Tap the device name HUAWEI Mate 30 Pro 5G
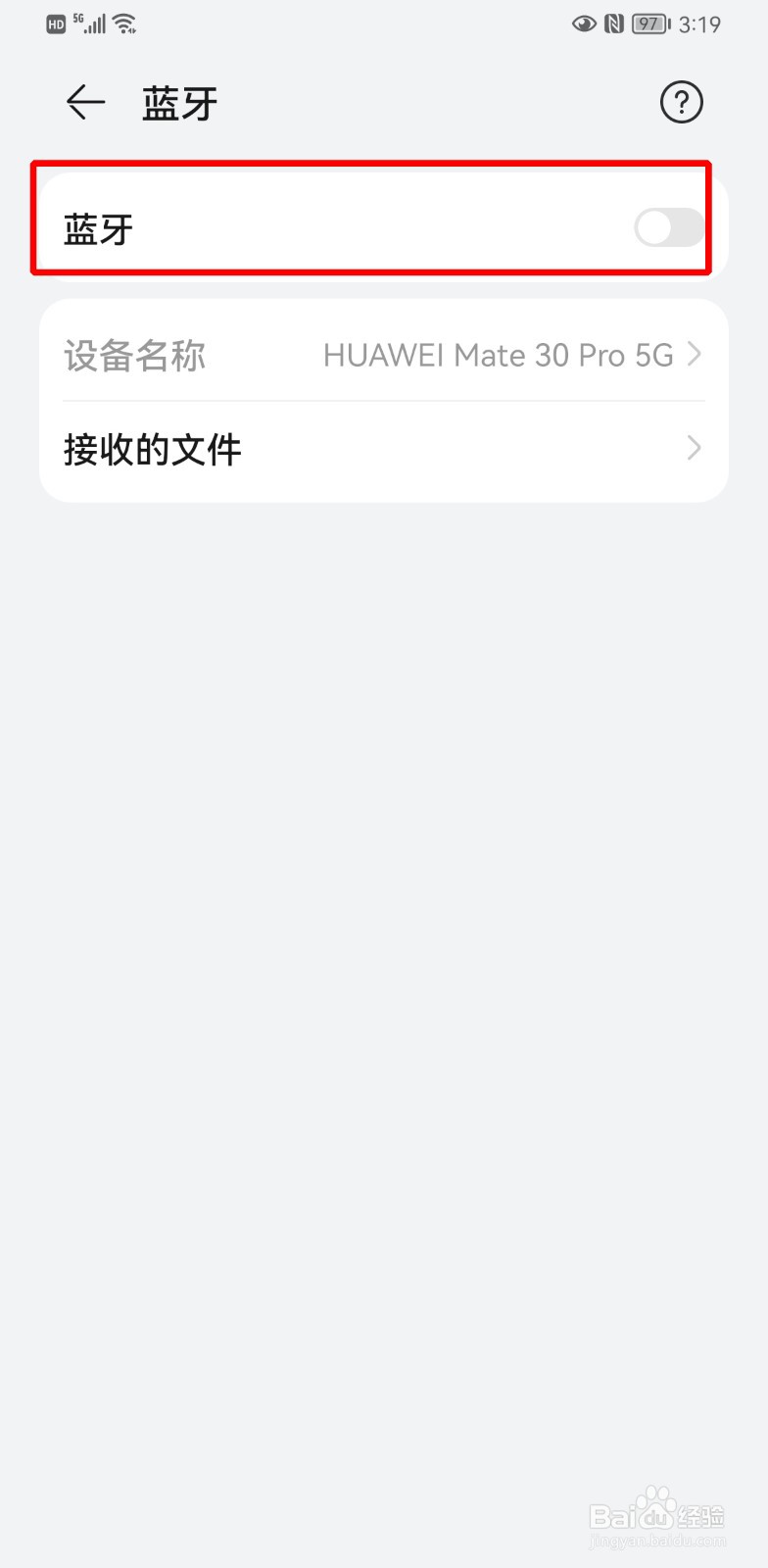Image resolution: width=768 pixels, height=1568 pixels. 500,355
